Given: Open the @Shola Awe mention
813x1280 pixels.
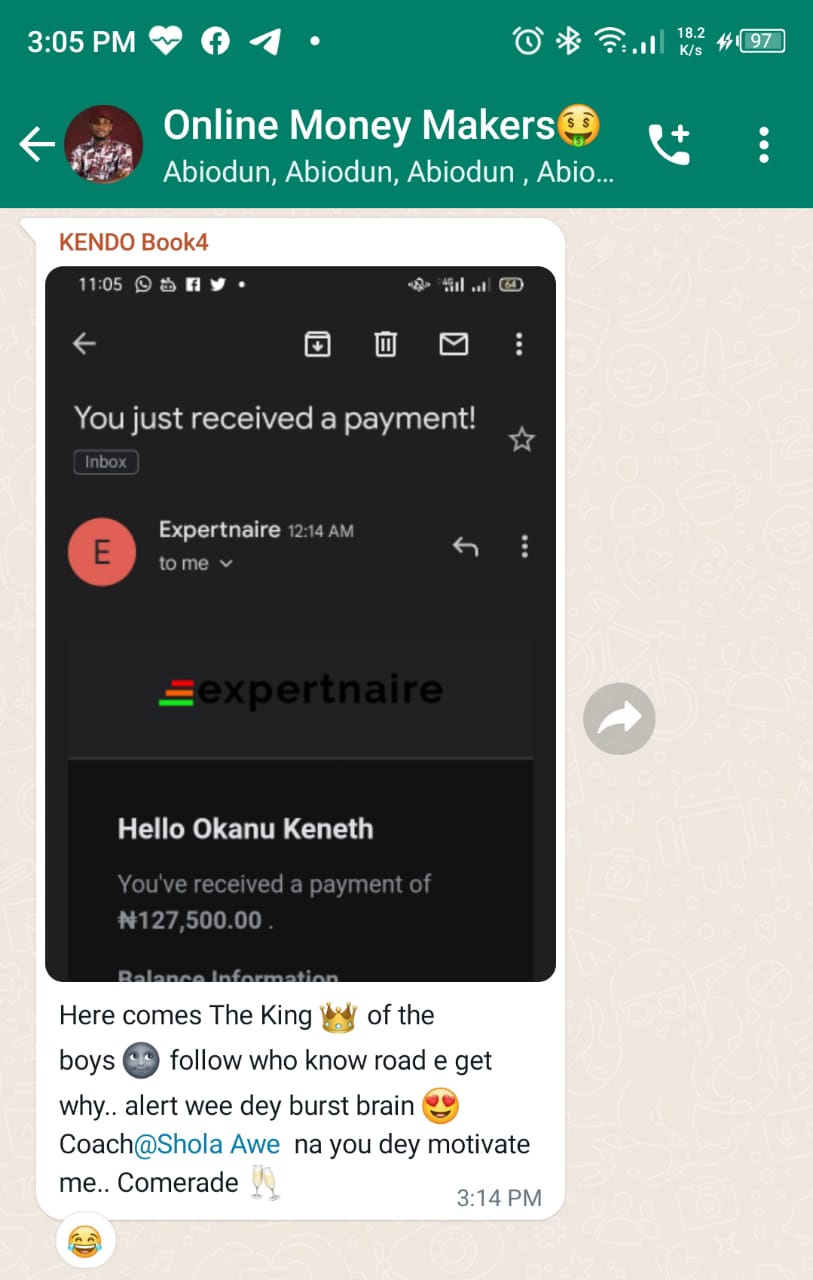Looking at the screenshot, I should coord(207,1146).
